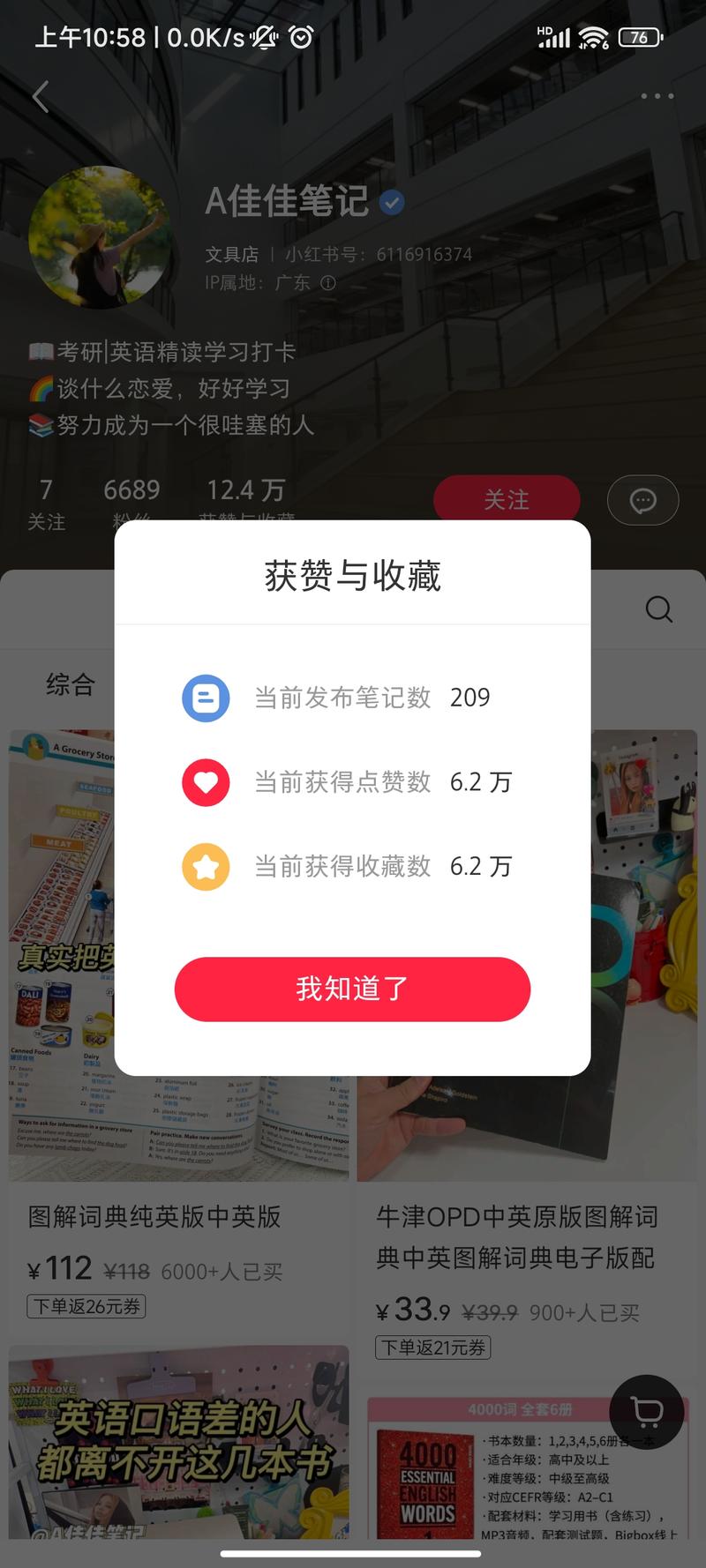706x1568 pixels.
Task: Tap the red heart likes icon in dialog
Action: (206, 782)
